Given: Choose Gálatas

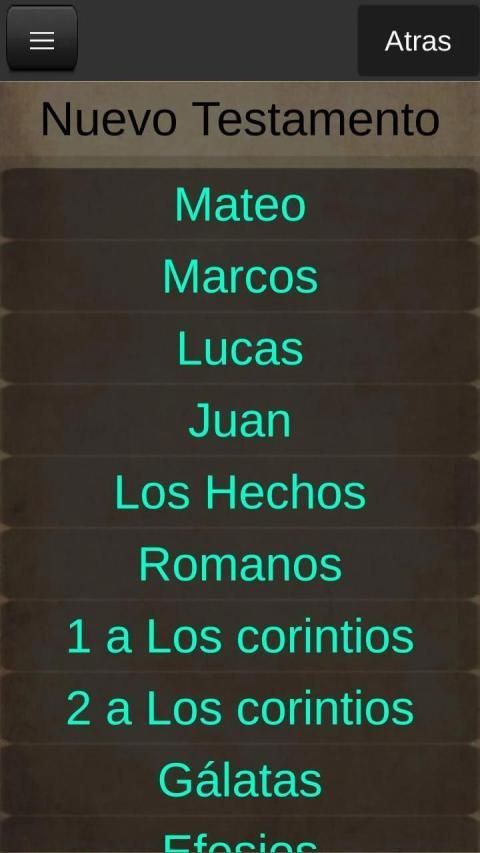Looking at the screenshot, I should click(240, 780).
